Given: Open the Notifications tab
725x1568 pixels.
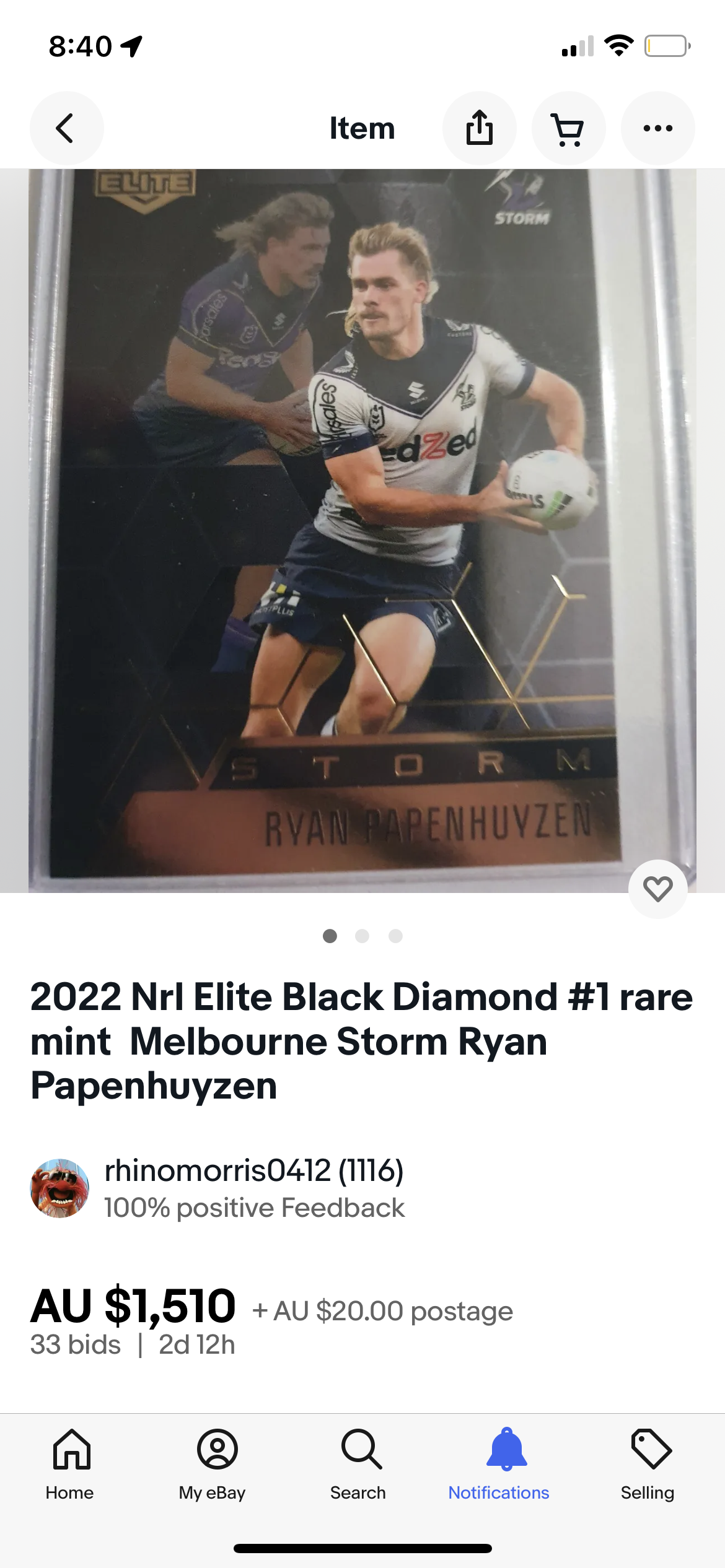Looking at the screenshot, I should tap(499, 1463).
